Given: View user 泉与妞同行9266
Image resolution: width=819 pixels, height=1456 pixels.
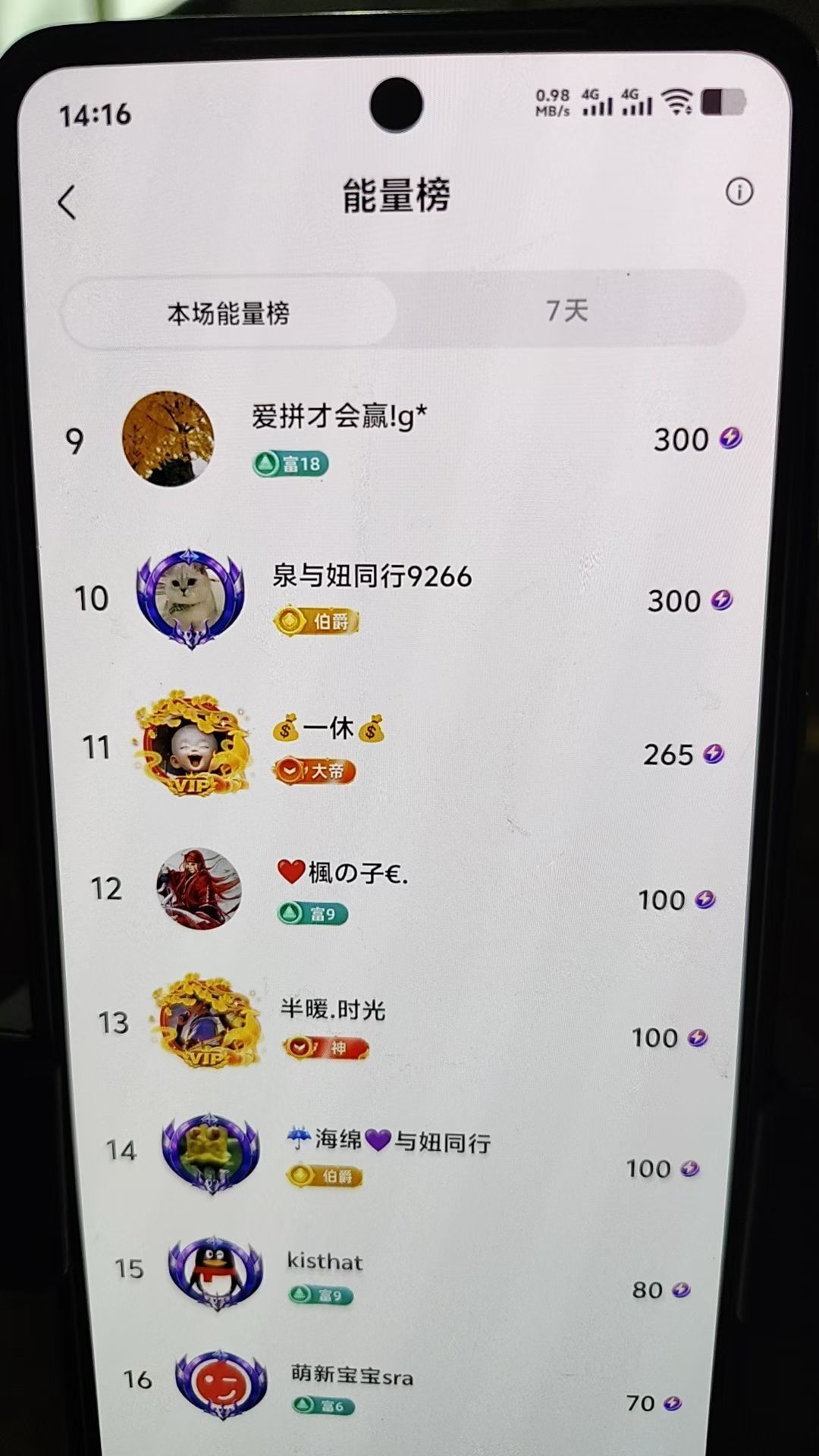Looking at the screenshot, I should pos(372,577).
